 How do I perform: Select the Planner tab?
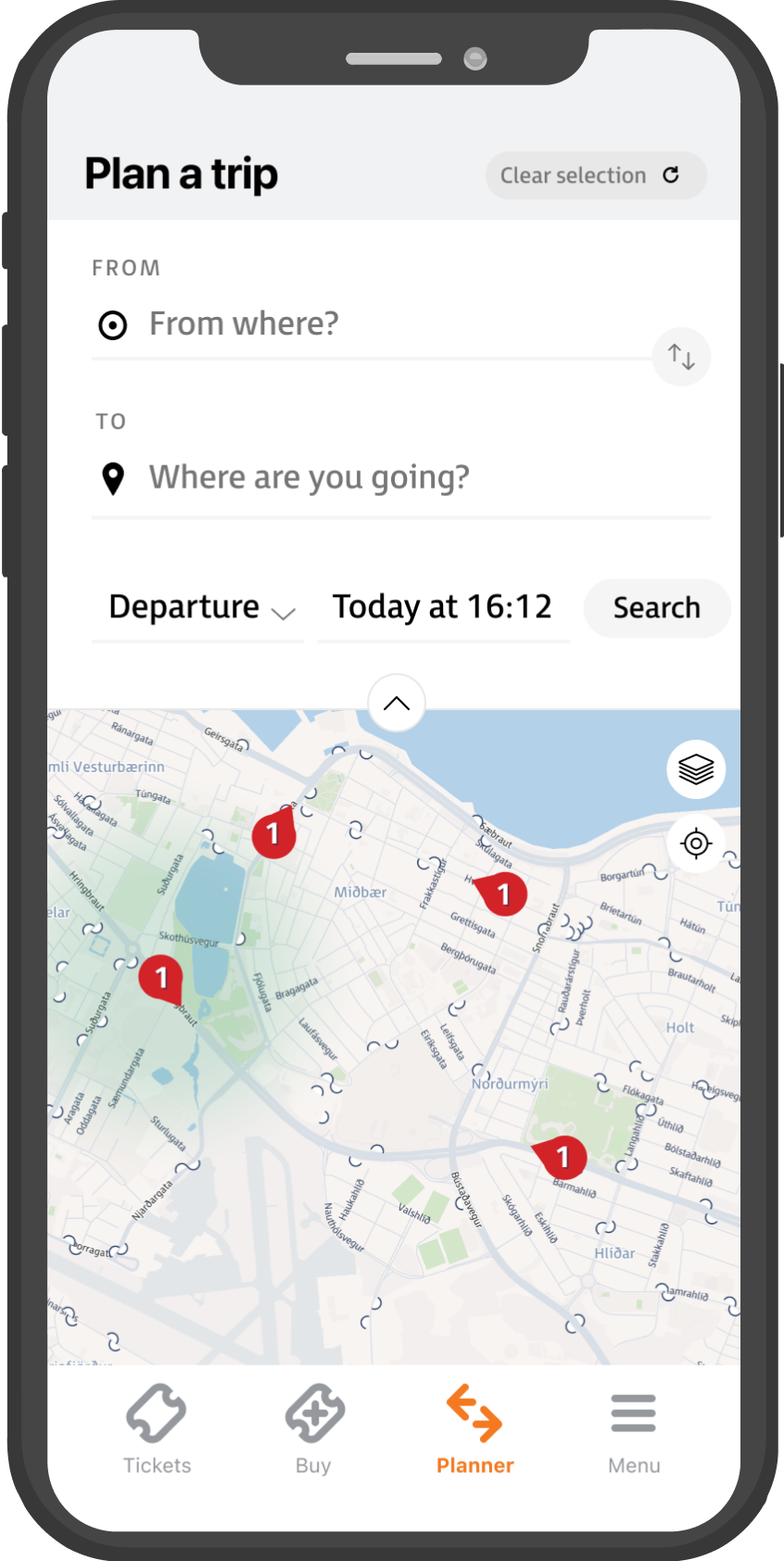tap(474, 1428)
